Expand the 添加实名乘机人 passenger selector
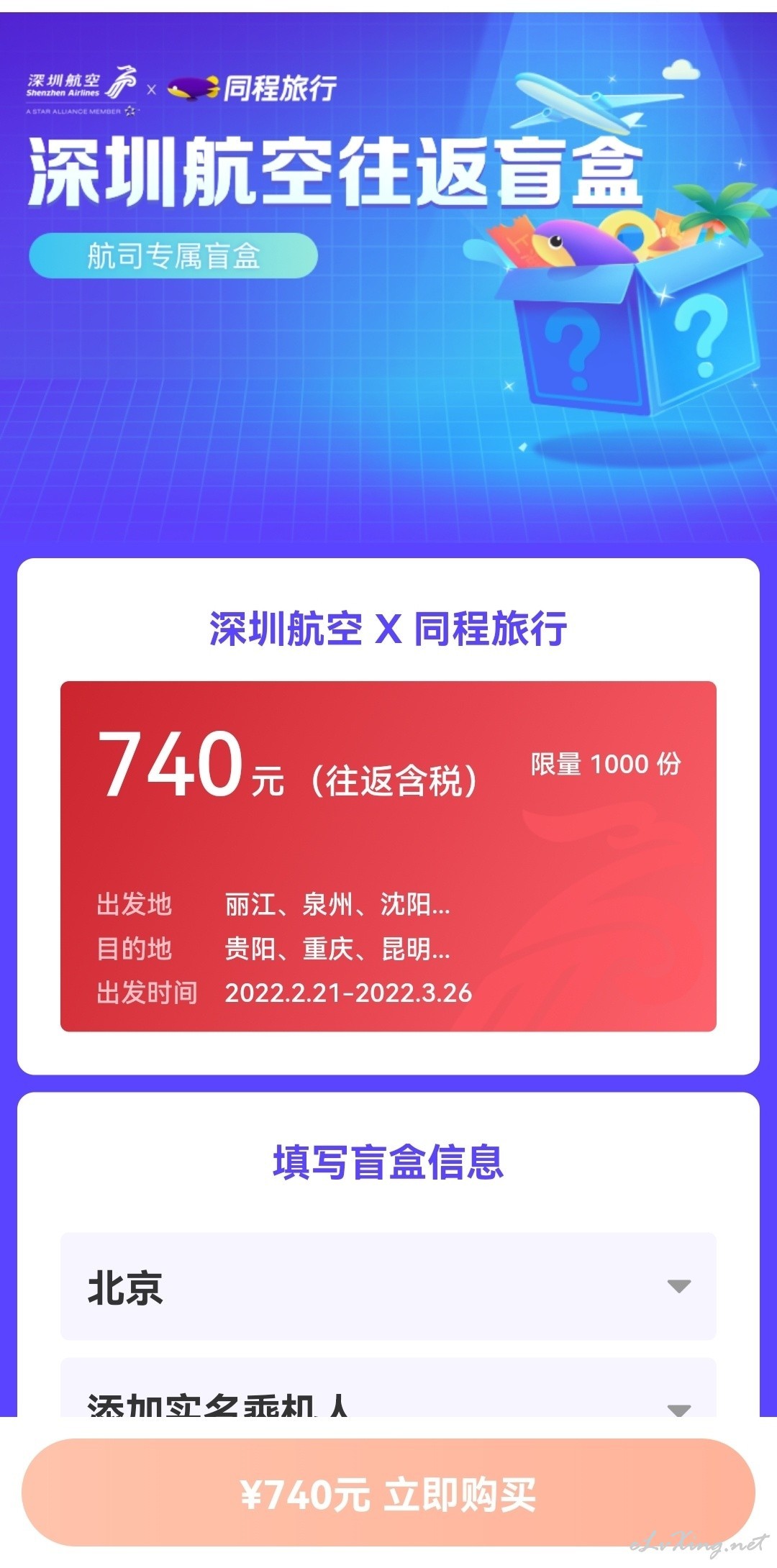777x1568 pixels. click(388, 1387)
